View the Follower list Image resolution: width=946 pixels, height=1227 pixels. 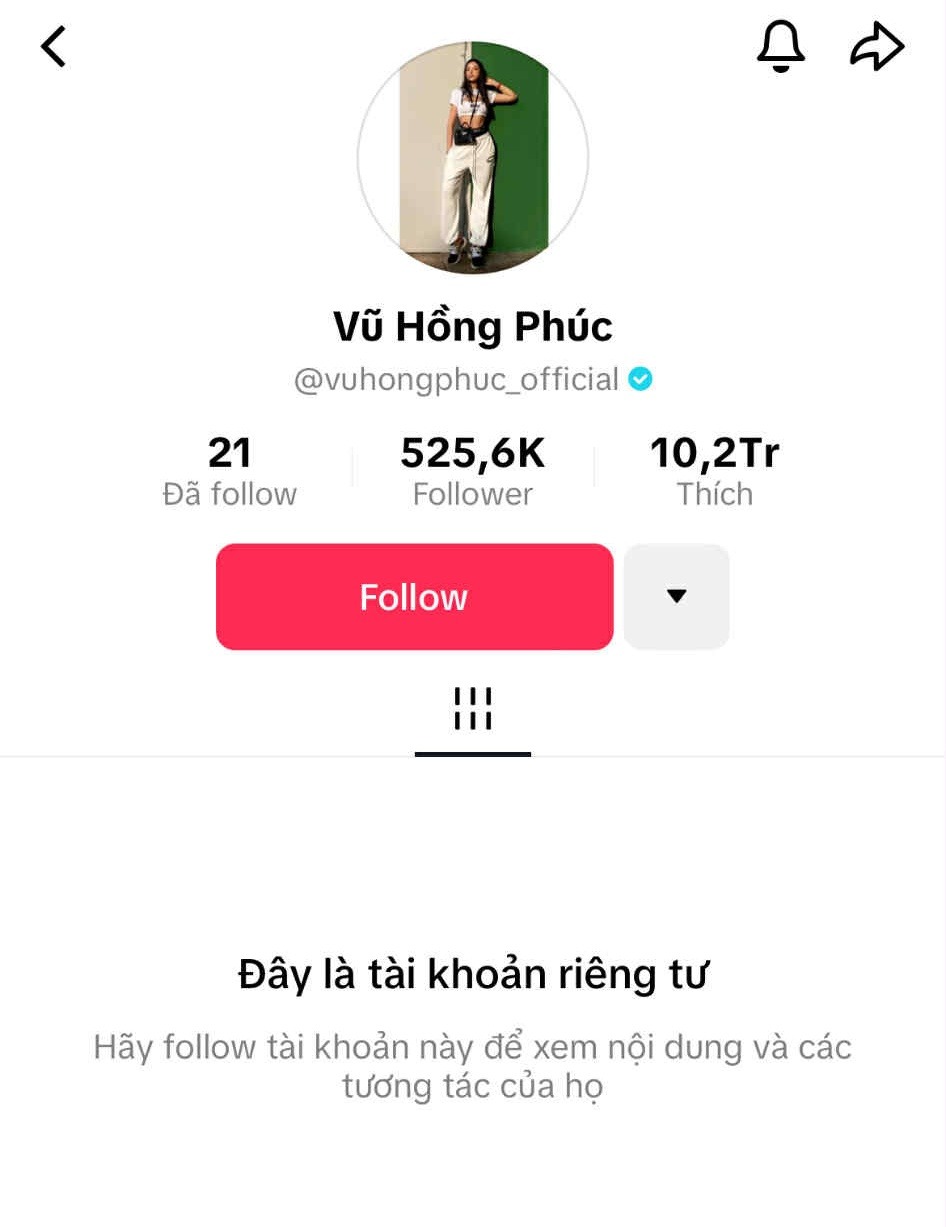point(473,470)
